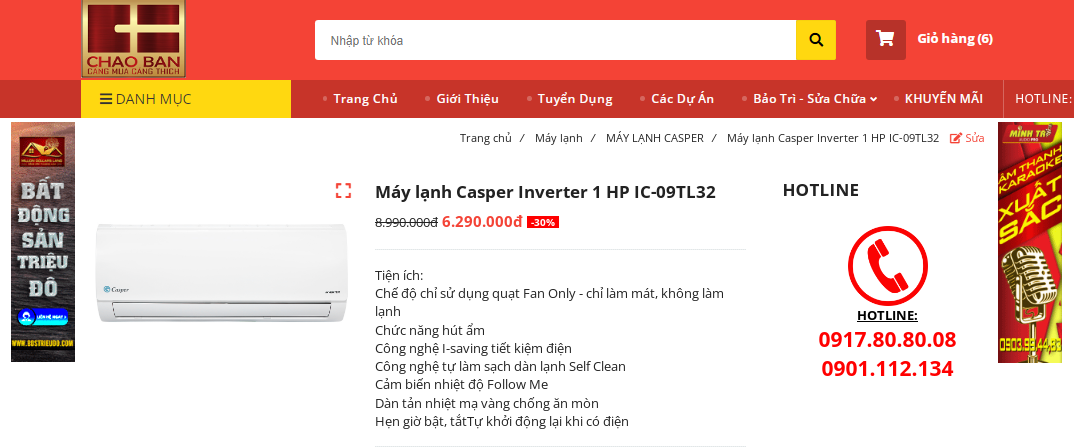Open the Các Dự Án page
The image size is (1074, 448).
tap(682, 99)
